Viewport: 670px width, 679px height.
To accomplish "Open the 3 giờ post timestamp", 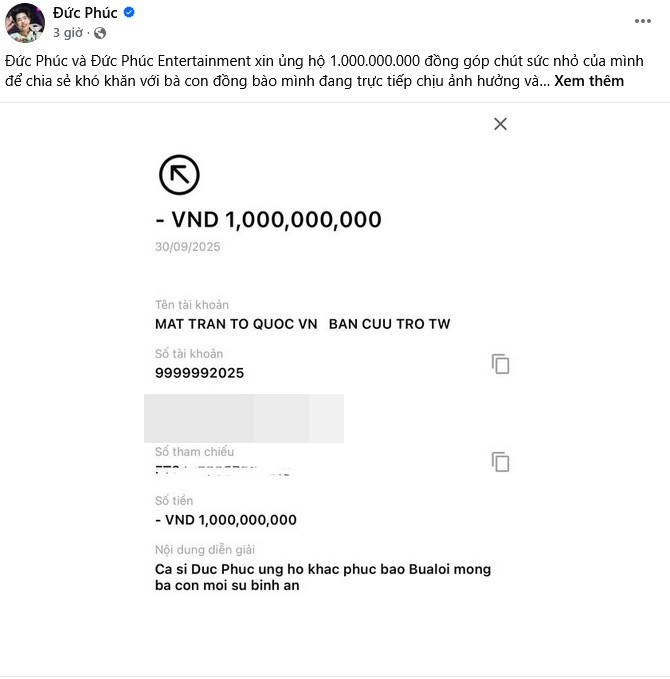I will point(68,33).
